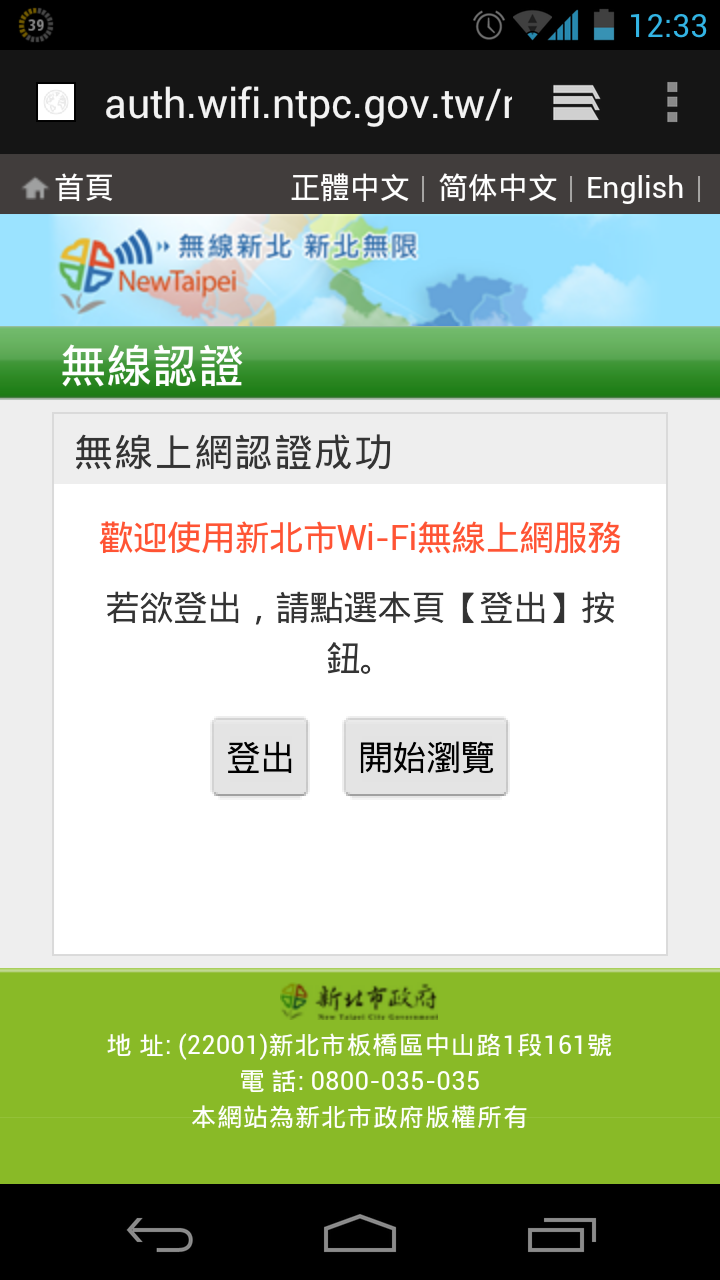Tap 開始瀏覽 to start browsing

426,758
